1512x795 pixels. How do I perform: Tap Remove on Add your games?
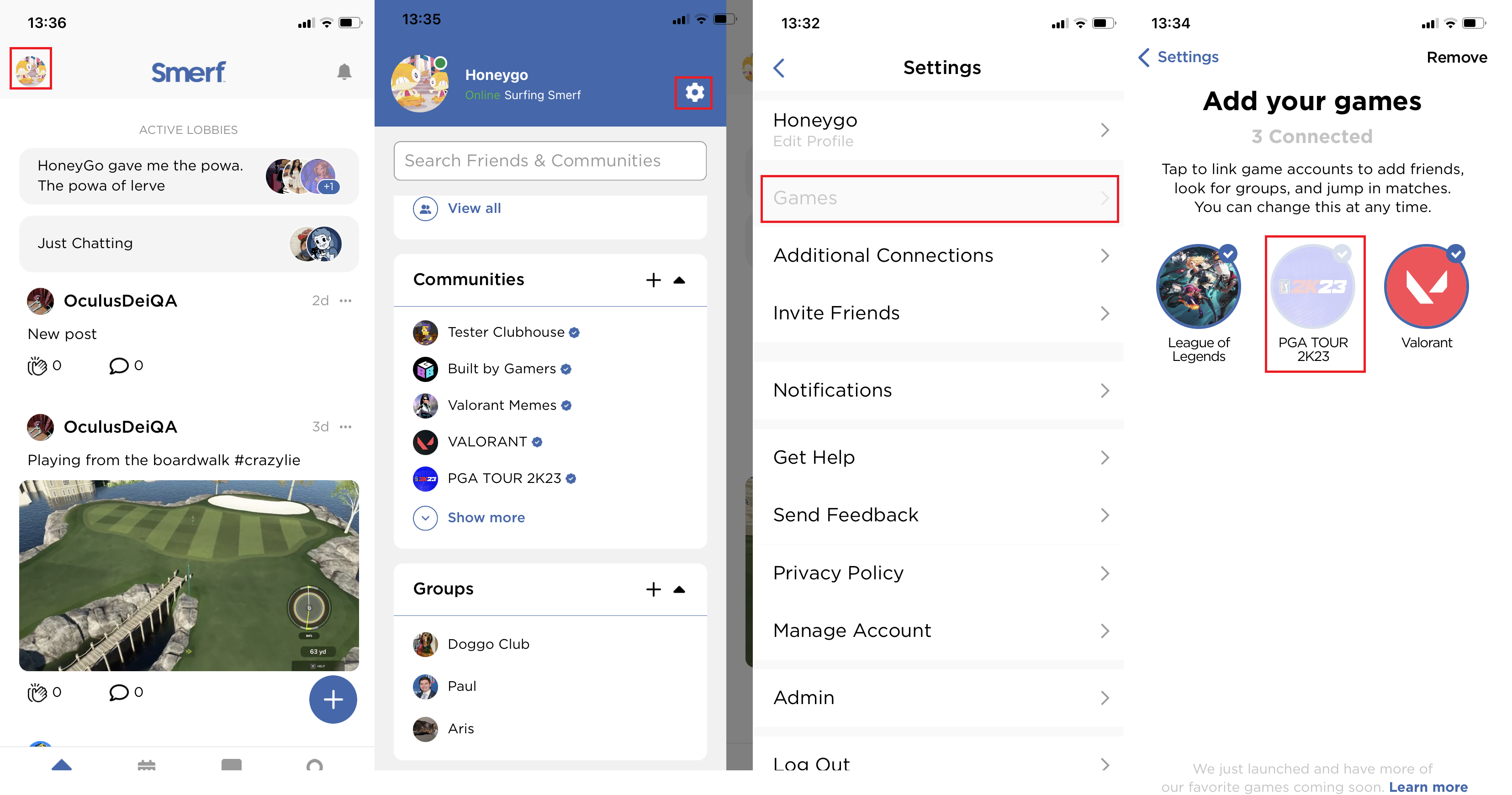[1456, 58]
